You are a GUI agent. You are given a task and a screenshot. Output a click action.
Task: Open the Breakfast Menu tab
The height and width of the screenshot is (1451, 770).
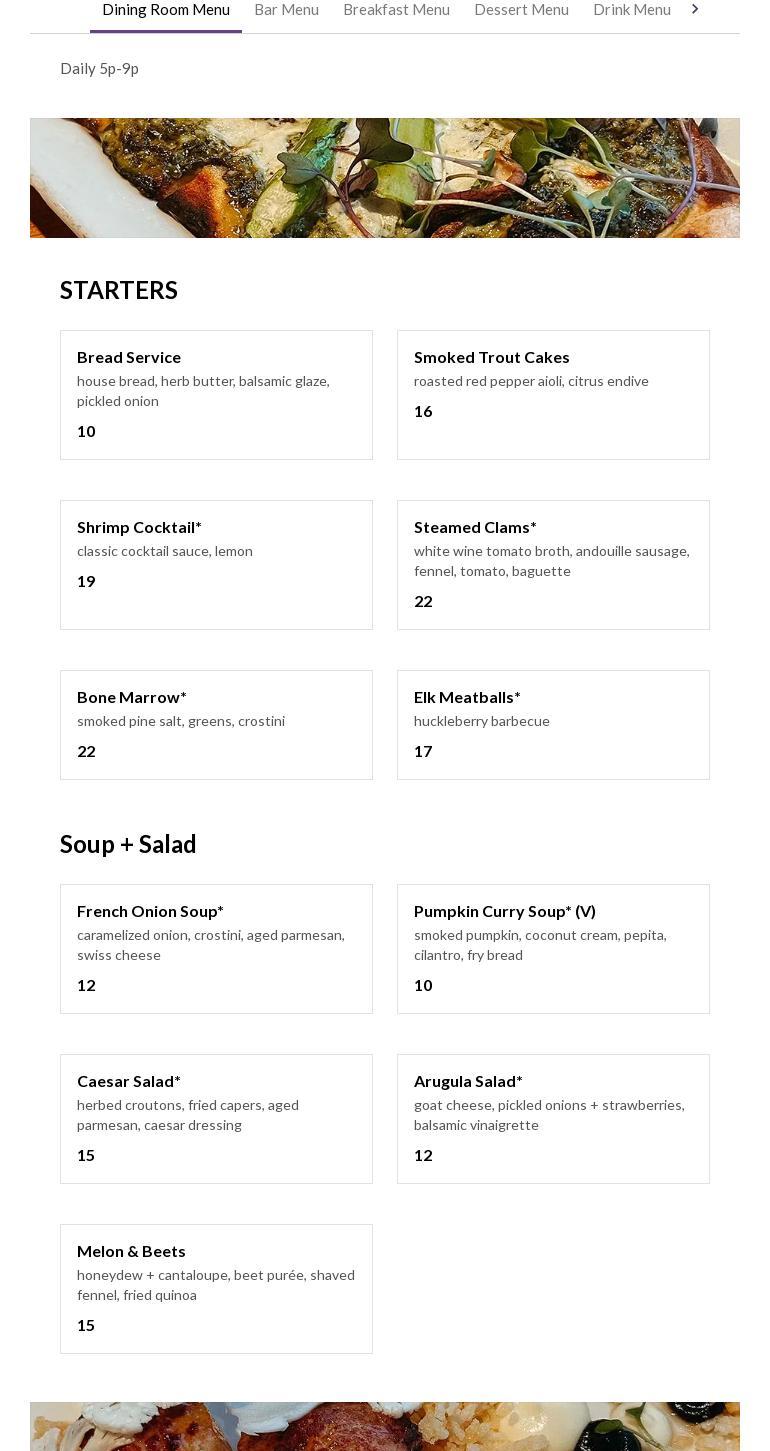[396, 10]
